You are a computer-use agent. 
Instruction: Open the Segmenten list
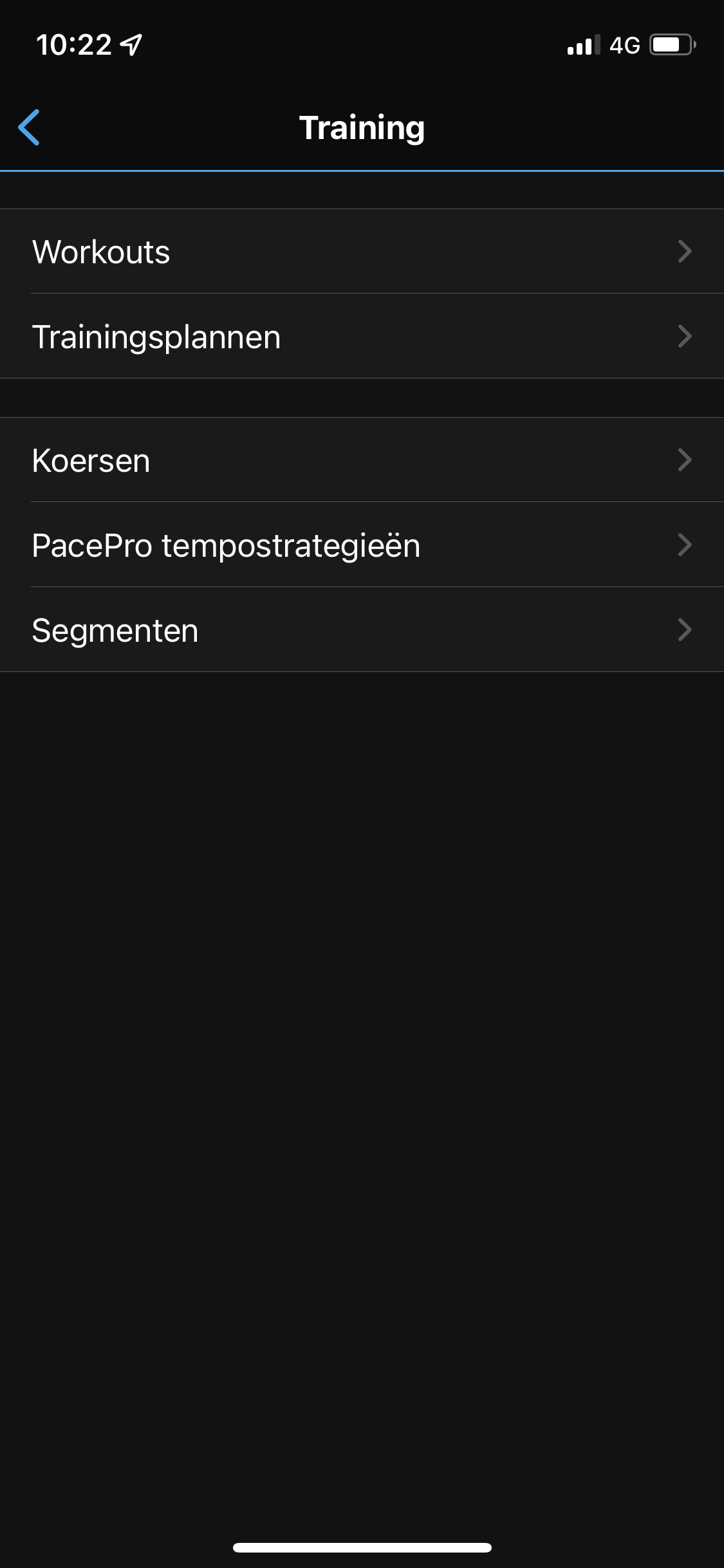point(362,630)
